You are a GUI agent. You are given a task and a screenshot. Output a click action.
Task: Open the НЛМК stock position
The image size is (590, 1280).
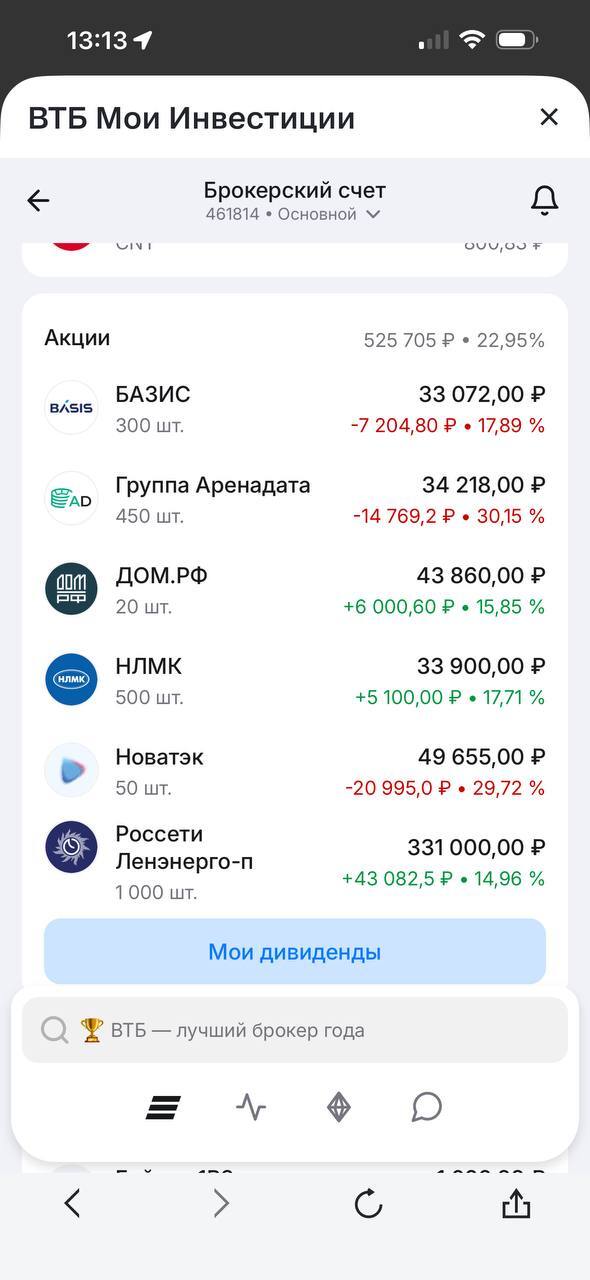[x=295, y=681]
